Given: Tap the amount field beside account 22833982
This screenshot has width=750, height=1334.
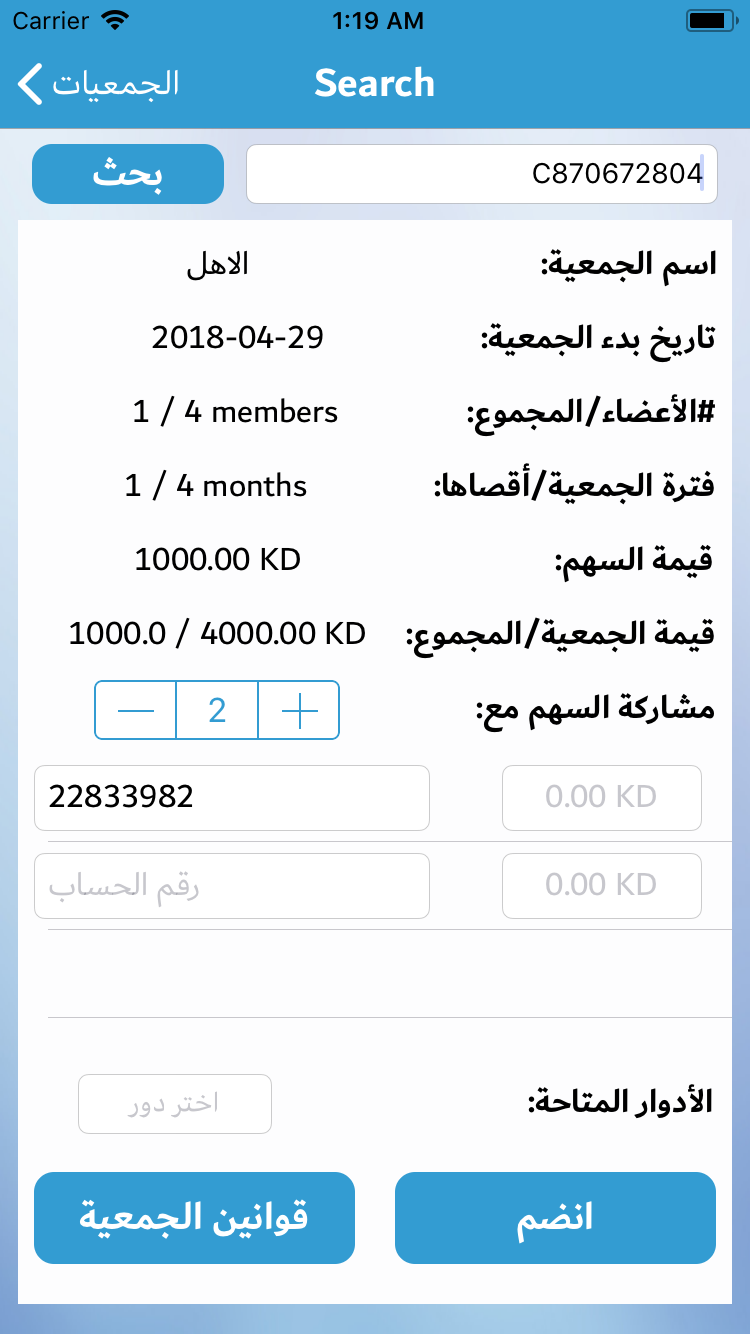Looking at the screenshot, I should point(601,798).
